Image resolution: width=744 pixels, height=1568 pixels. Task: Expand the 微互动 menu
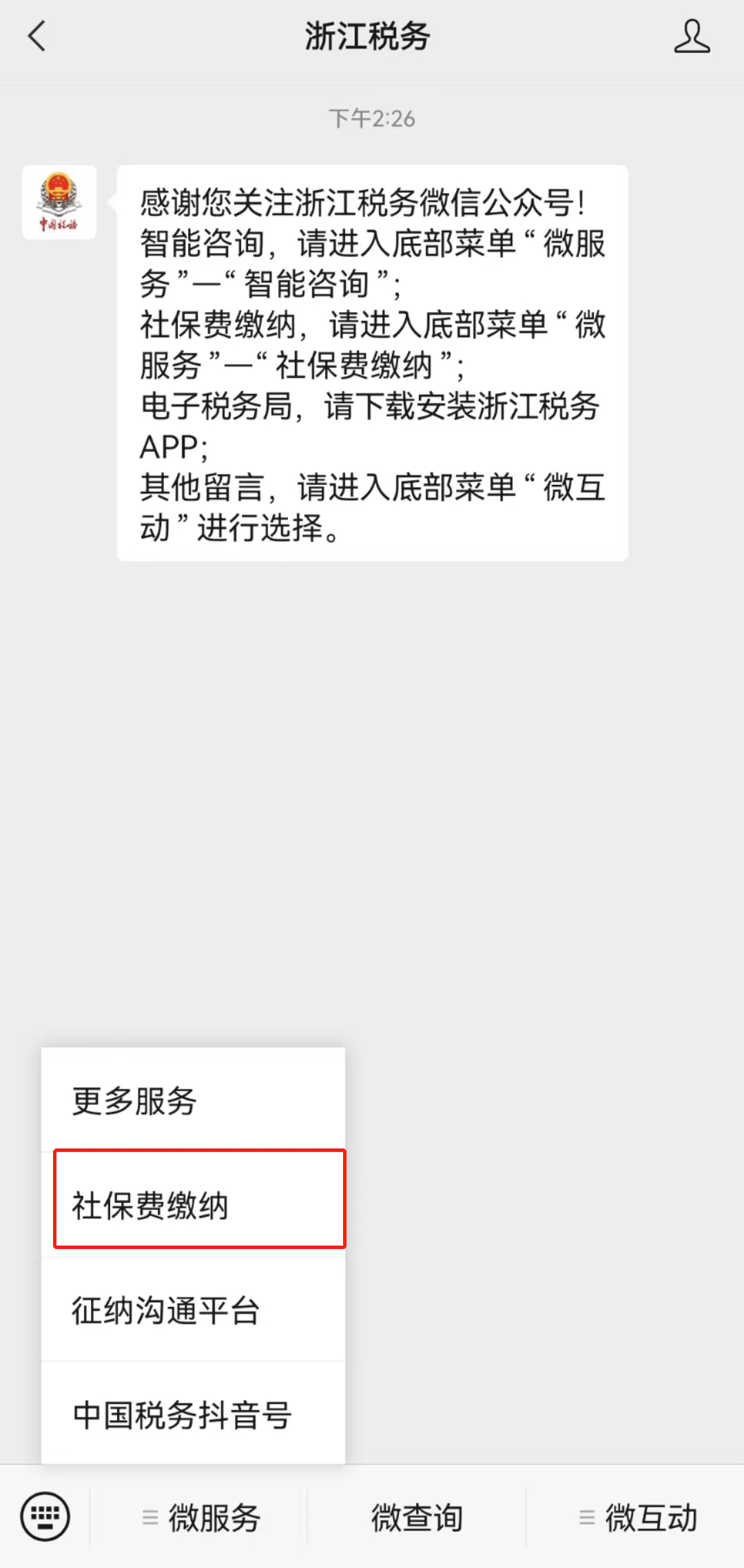click(x=637, y=1517)
